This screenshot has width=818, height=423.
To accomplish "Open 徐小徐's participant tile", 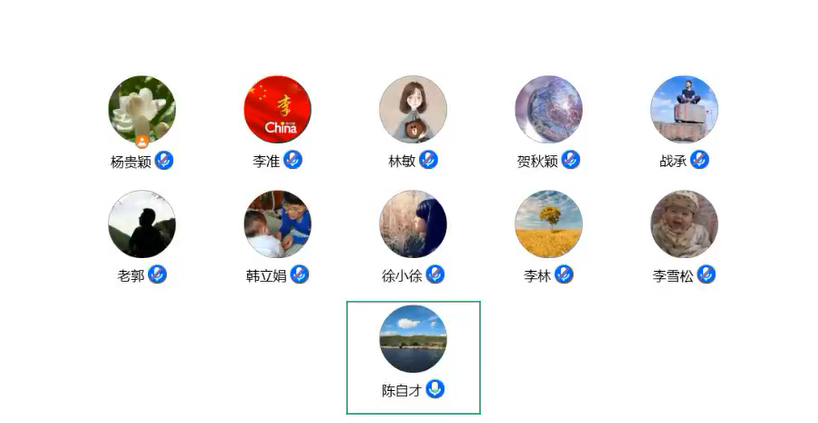I will [413, 225].
